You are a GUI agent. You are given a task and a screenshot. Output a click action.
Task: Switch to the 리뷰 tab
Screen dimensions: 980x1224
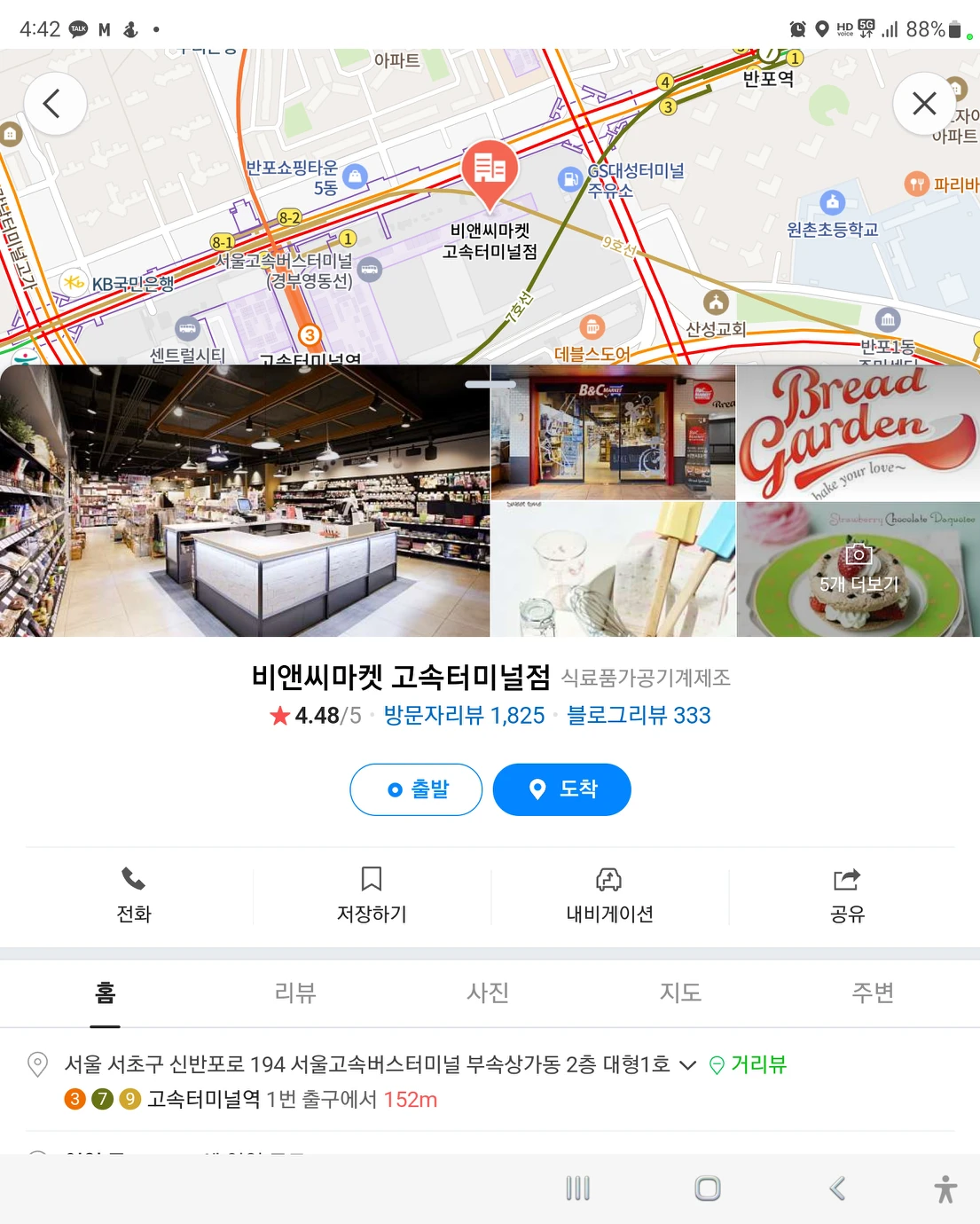point(295,993)
